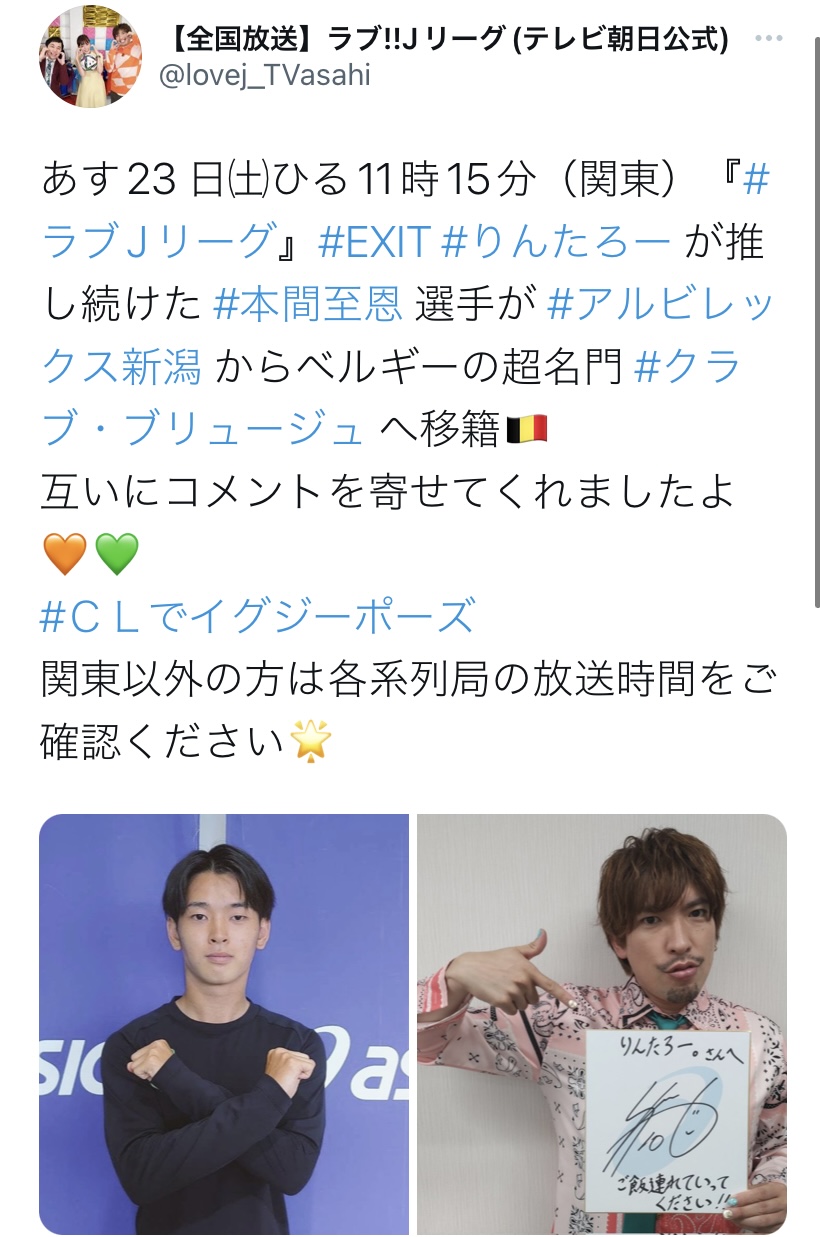Open the ラブ!!Jリーグ profile avatar
Screen dimensions: 820x1237
coord(90,57)
